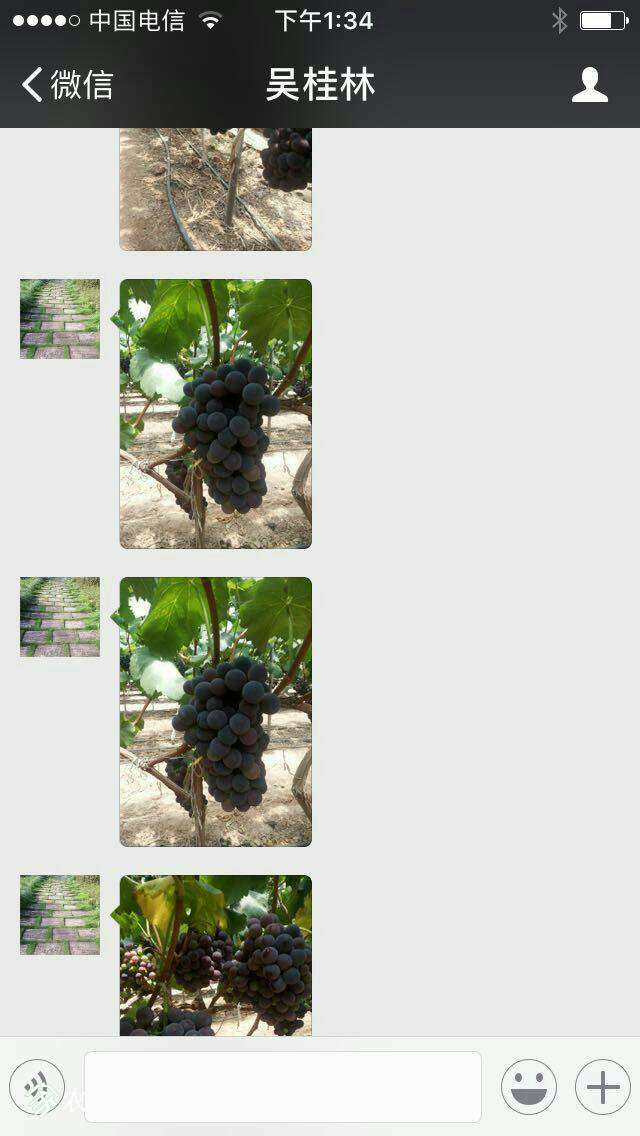Open the contact profile icon for 吴桂林
Viewport: 640px width, 1136px height.
(589, 85)
